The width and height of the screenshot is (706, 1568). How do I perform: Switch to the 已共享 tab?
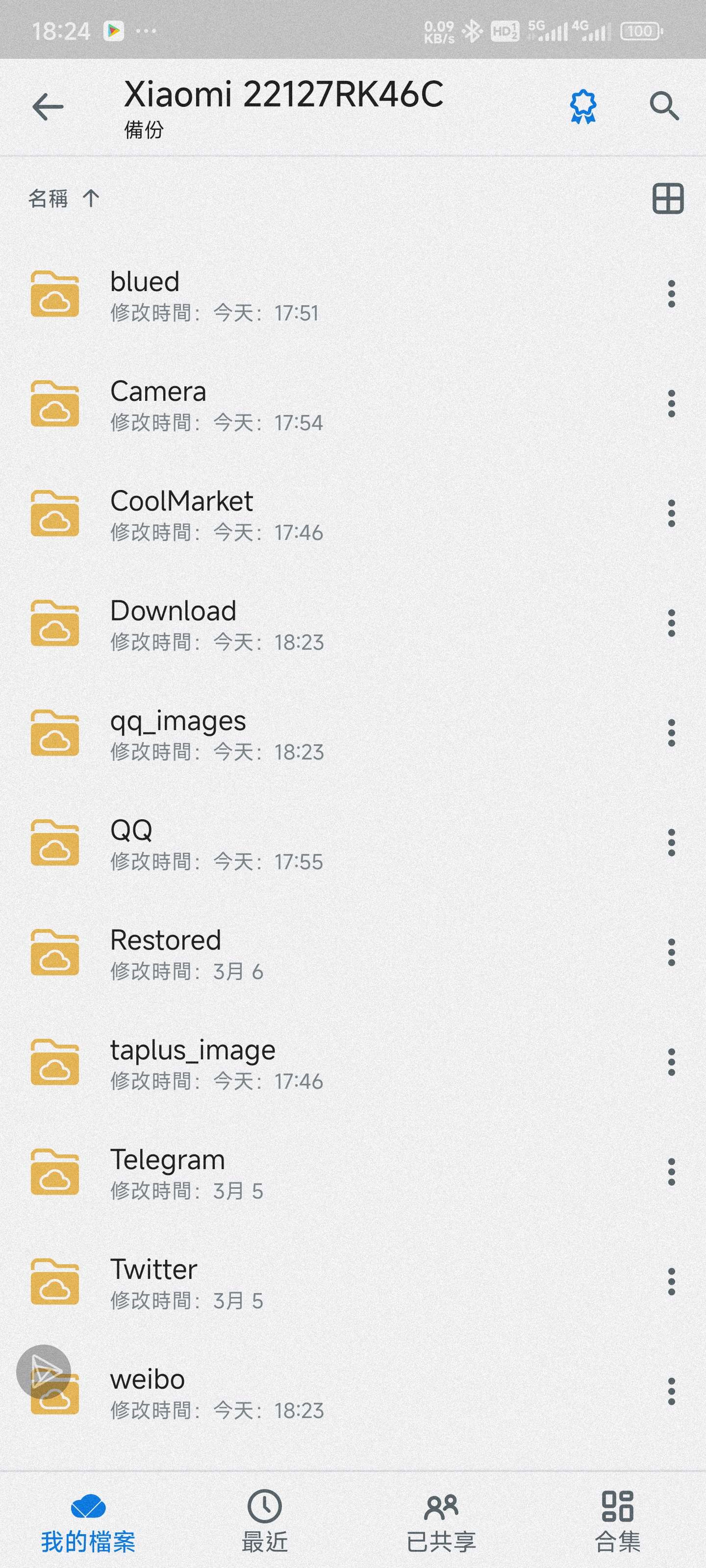(x=441, y=1520)
